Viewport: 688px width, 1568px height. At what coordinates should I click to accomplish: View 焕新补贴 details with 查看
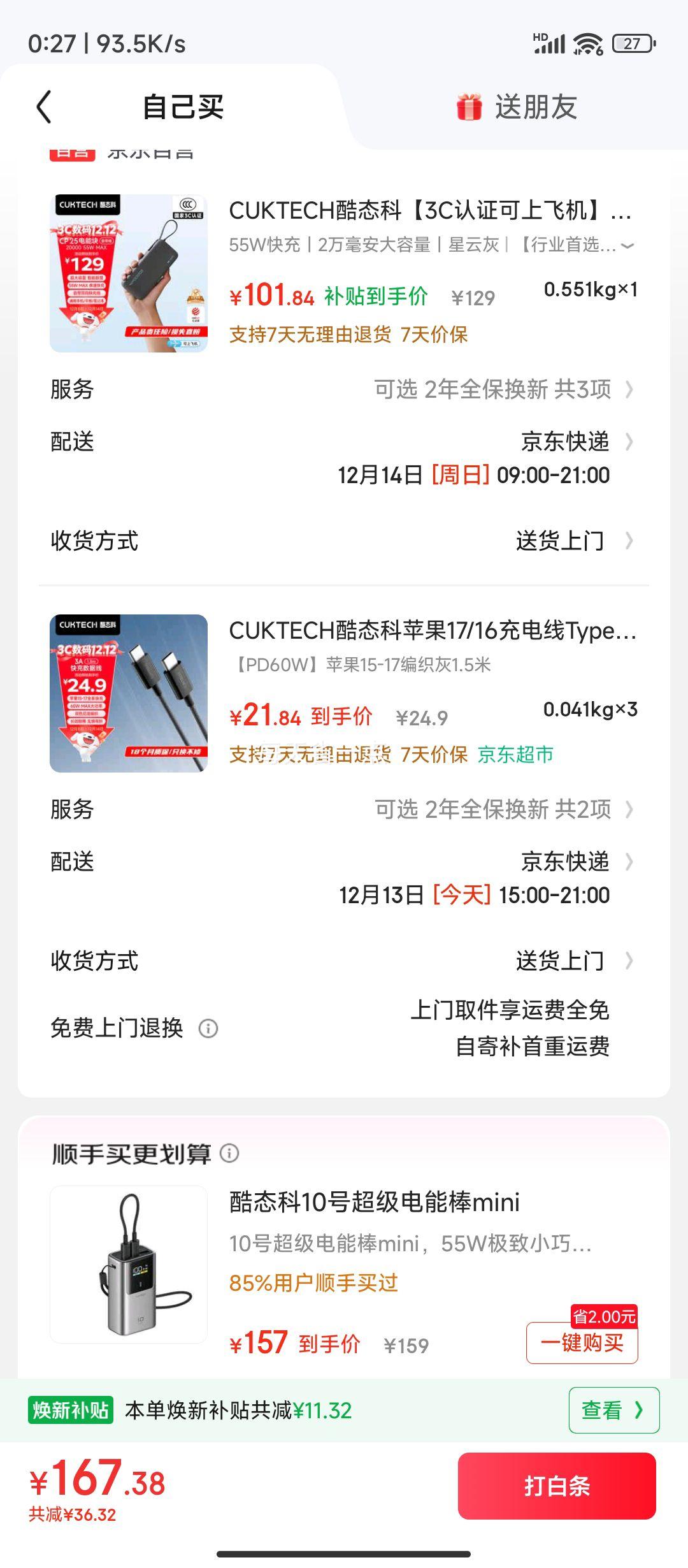click(613, 1411)
